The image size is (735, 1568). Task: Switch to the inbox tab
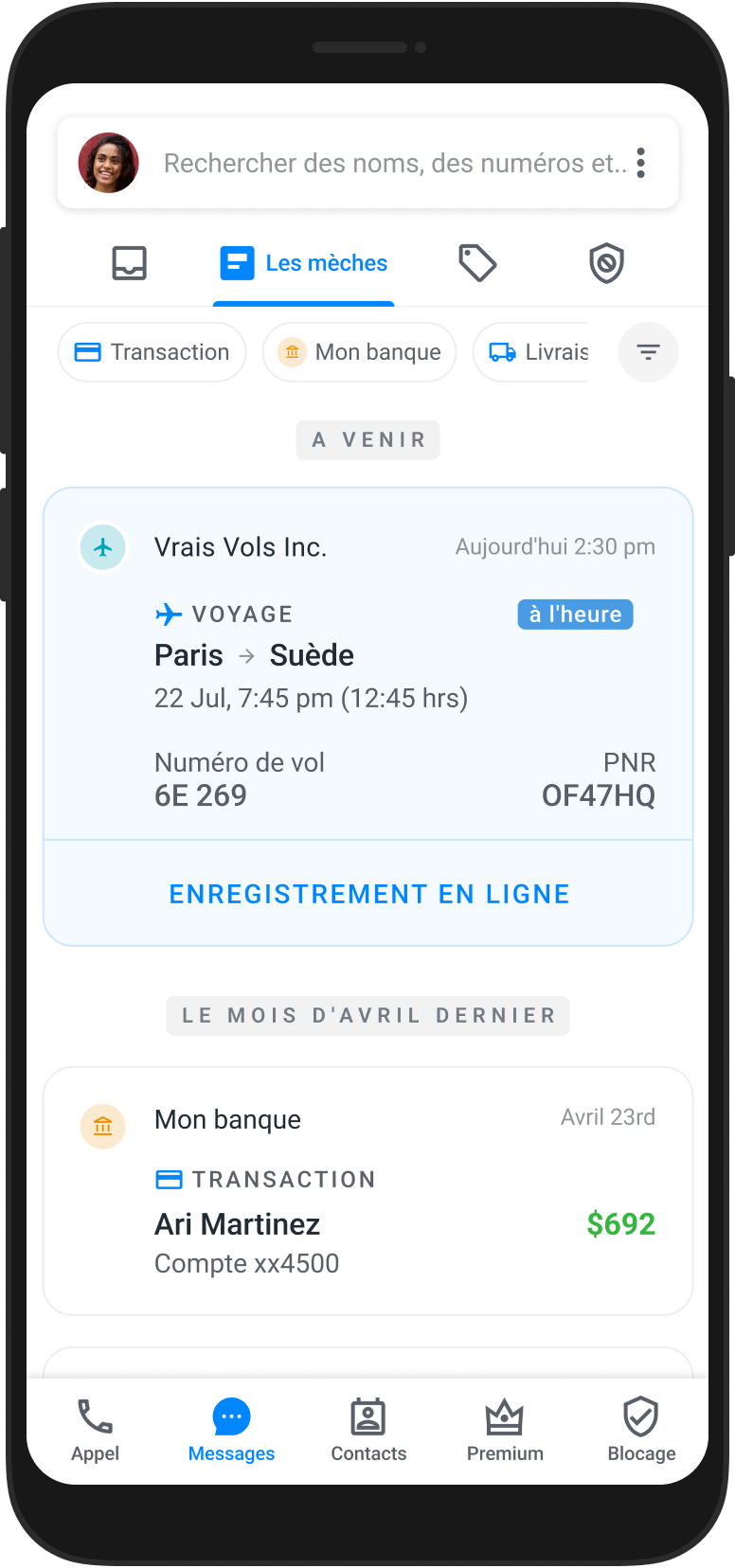130,263
